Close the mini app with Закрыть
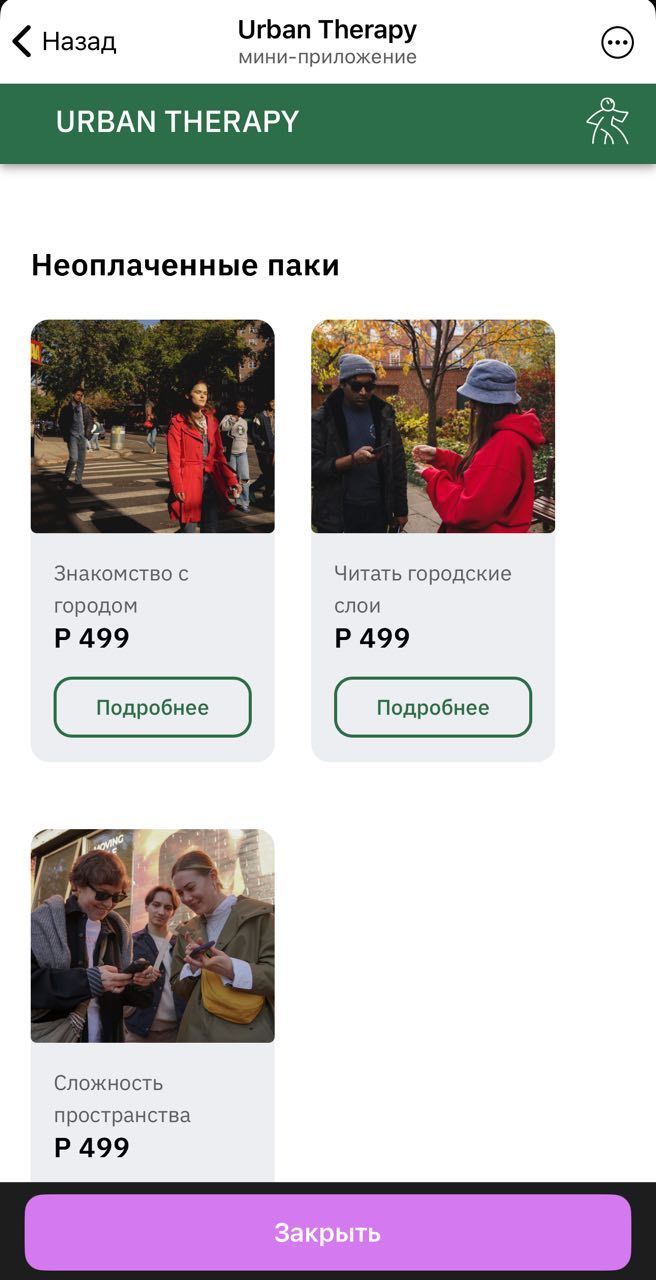Screen dimensions: 656x1280 click(x=328, y=1232)
